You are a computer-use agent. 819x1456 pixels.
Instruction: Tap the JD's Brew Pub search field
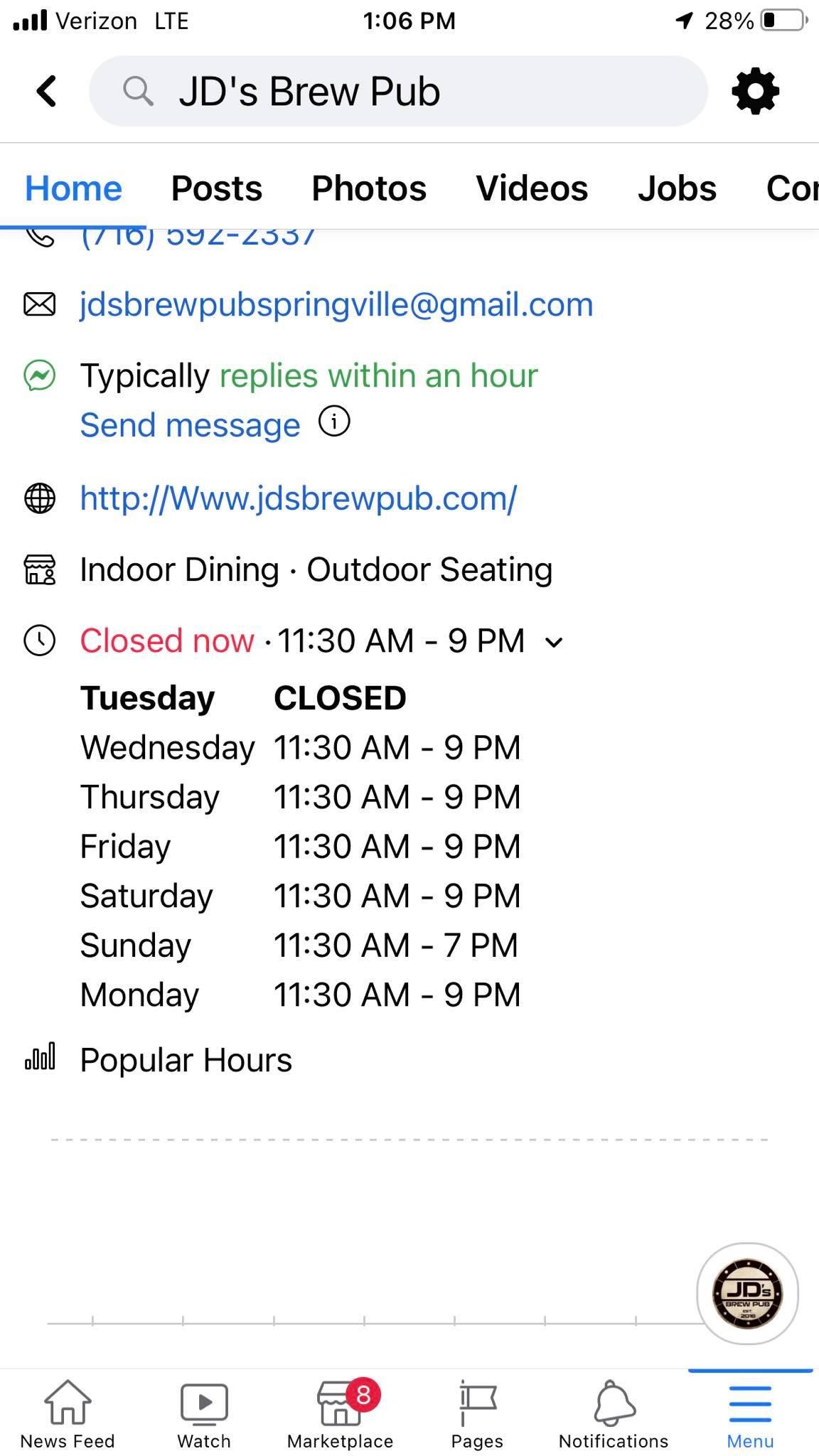(x=398, y=92)
